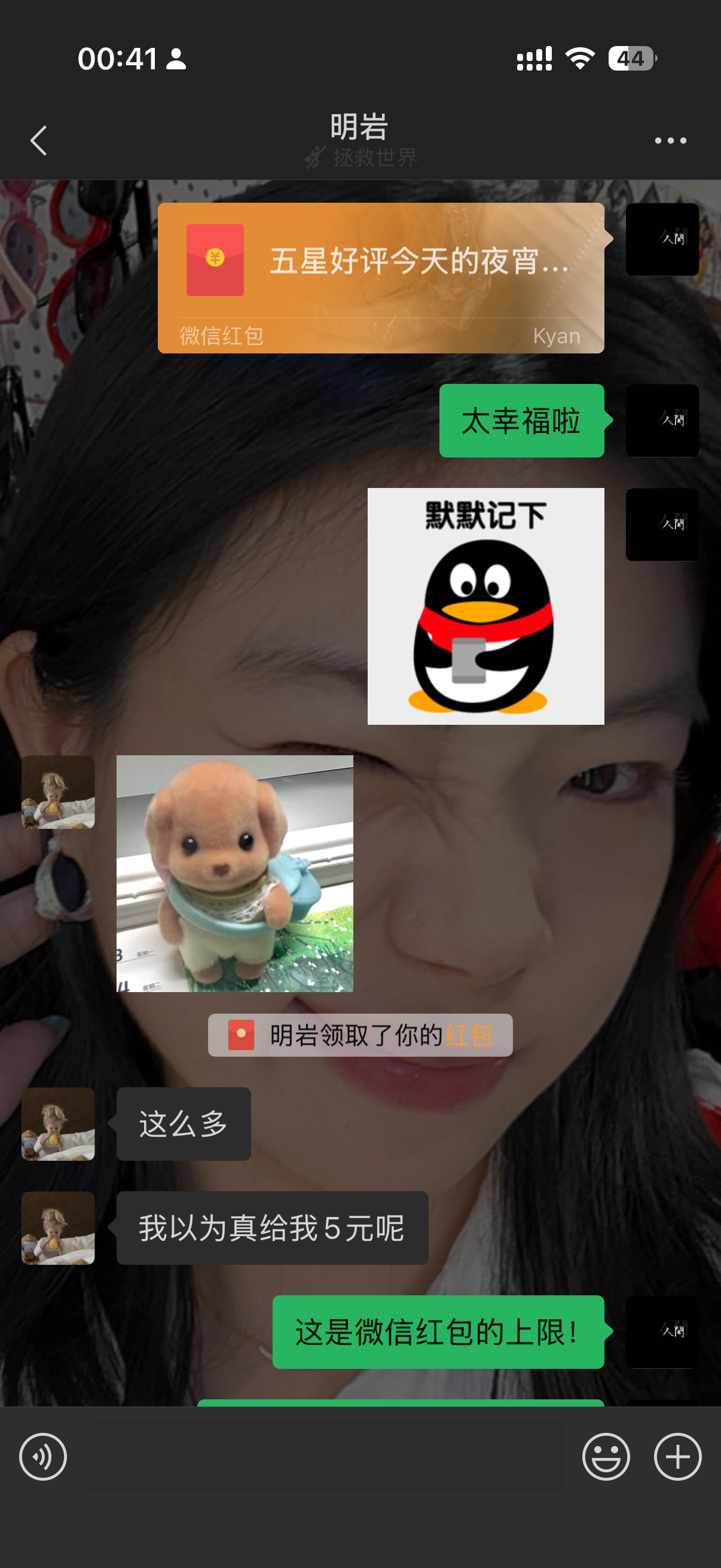Image resolution: width=721 pixels, height=1568 pixels.
Task: Open the 五星好评今天的夜宵 red packet
Action: [380, 277]
